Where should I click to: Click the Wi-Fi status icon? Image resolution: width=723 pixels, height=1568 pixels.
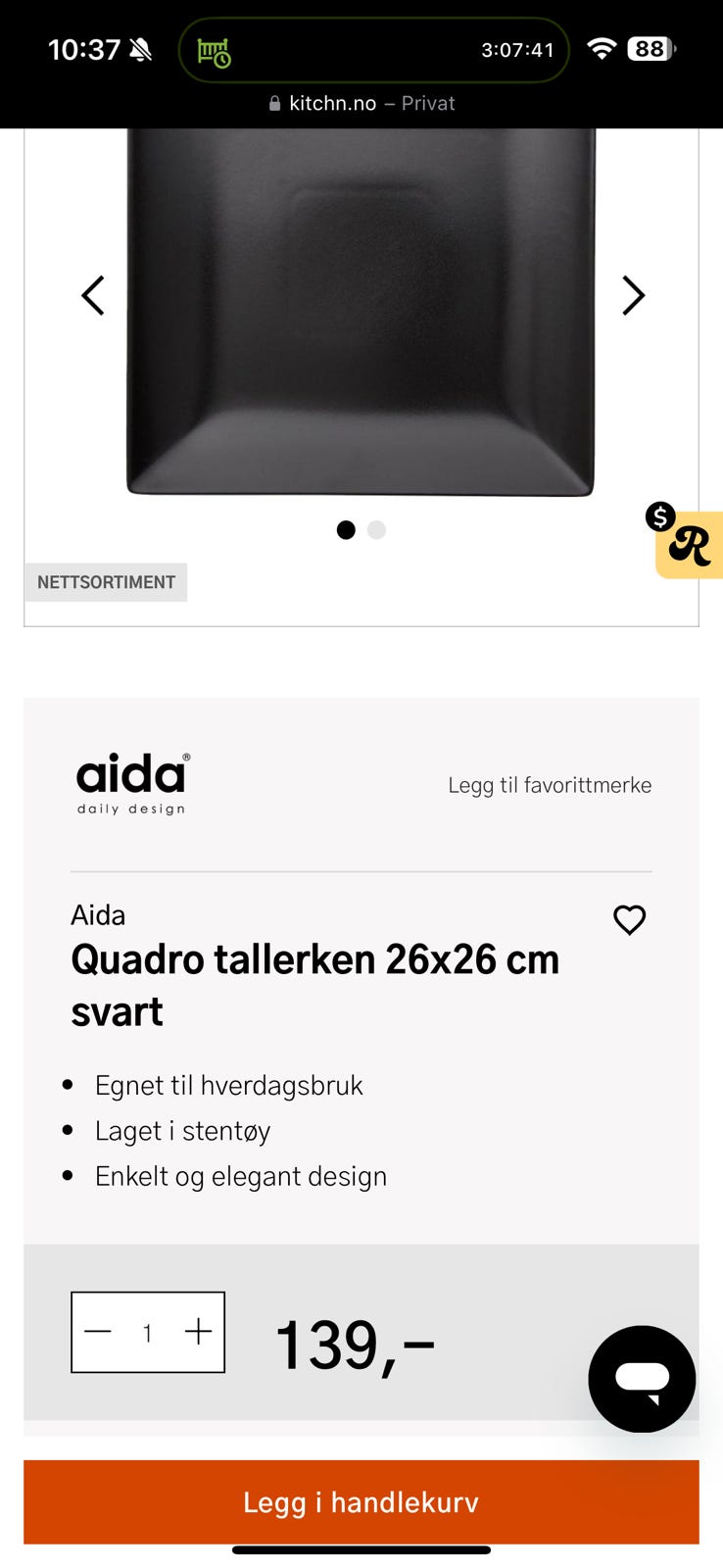point(604,47)
